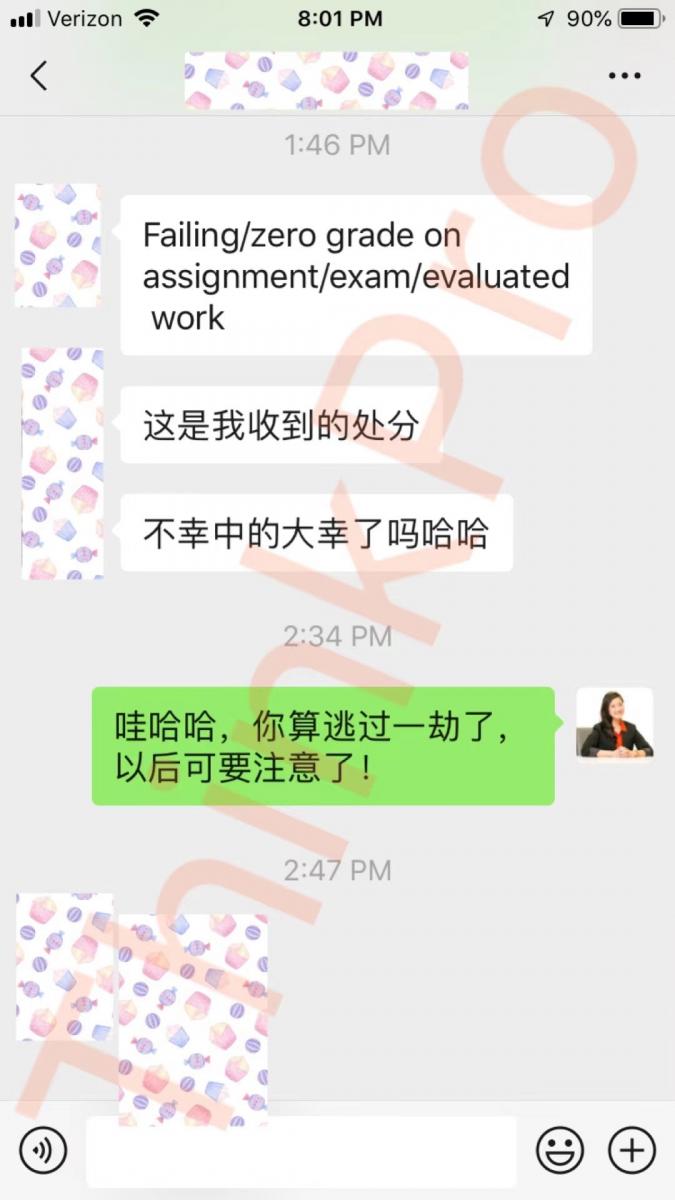Go back to the chat list
The image size is (675, 1200).
(x=39, y=76)
